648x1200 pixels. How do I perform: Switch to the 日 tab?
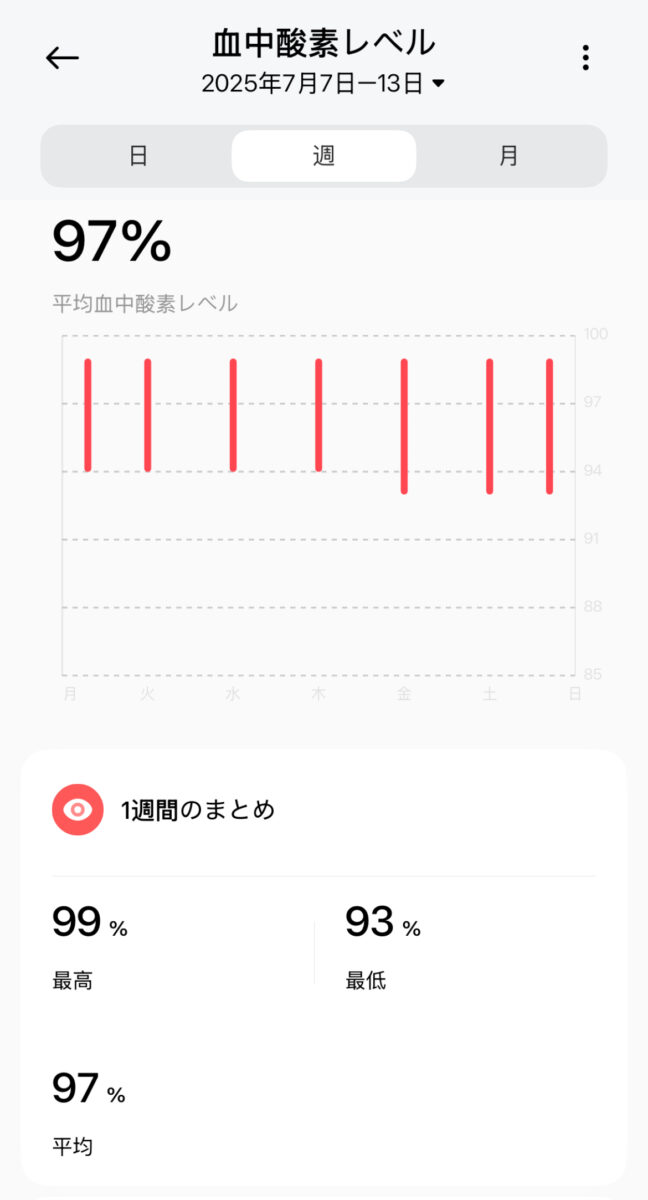139,156
